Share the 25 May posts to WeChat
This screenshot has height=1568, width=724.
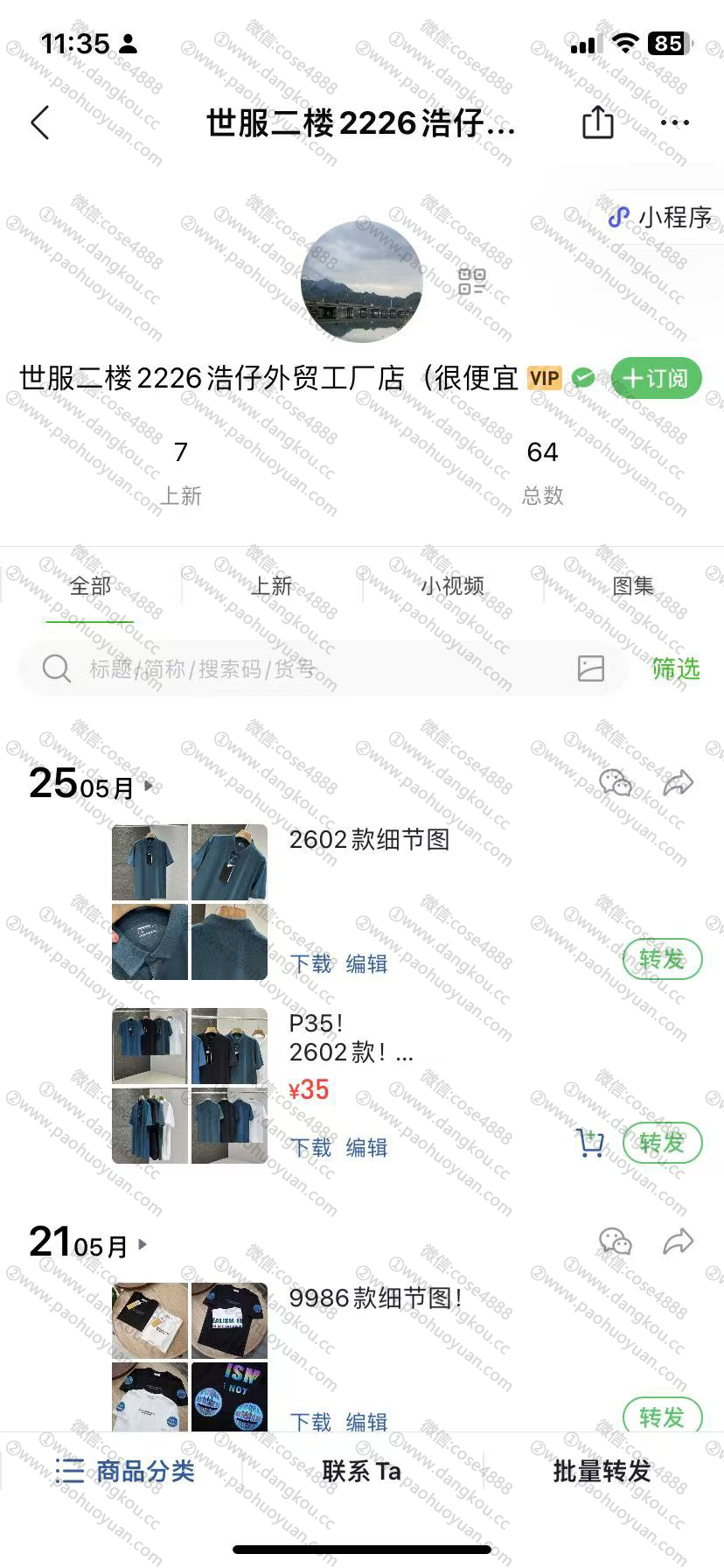pos(615,782)
